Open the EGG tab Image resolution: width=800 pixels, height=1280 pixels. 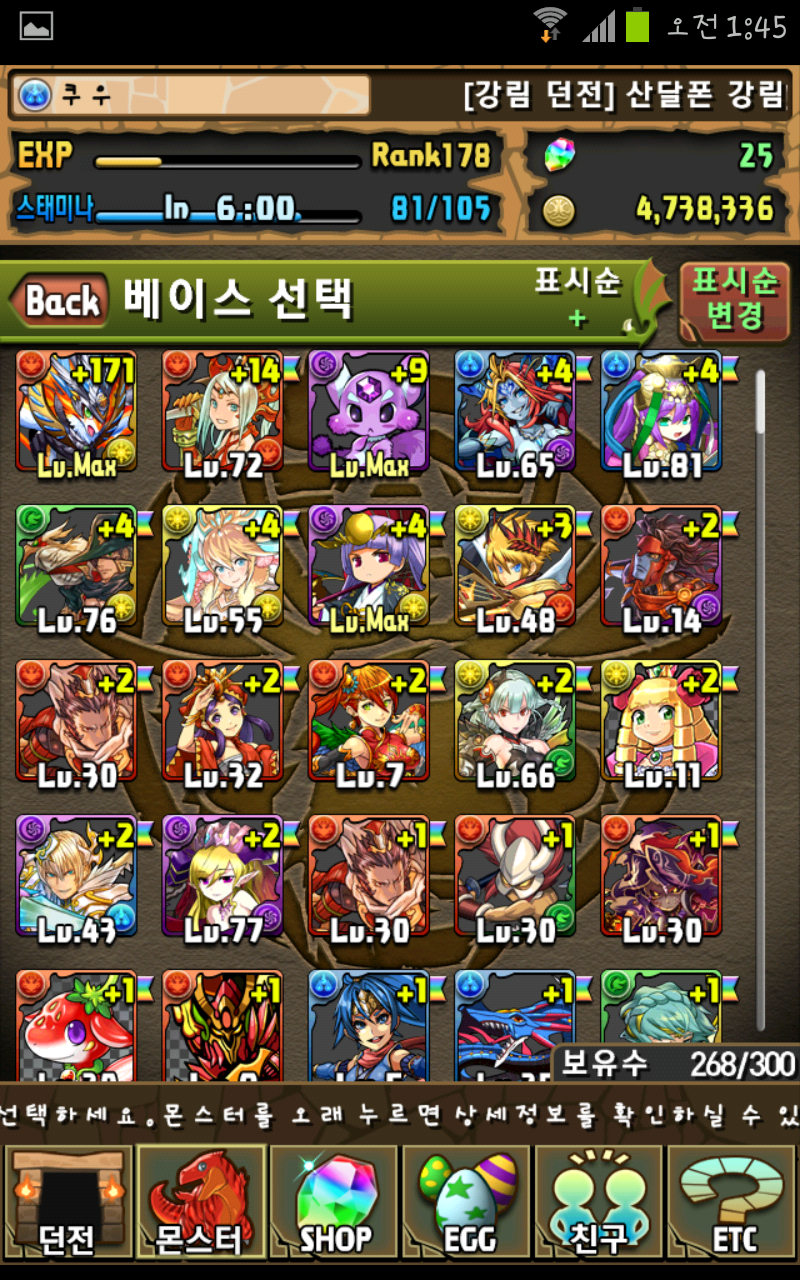pos(467,1202)
